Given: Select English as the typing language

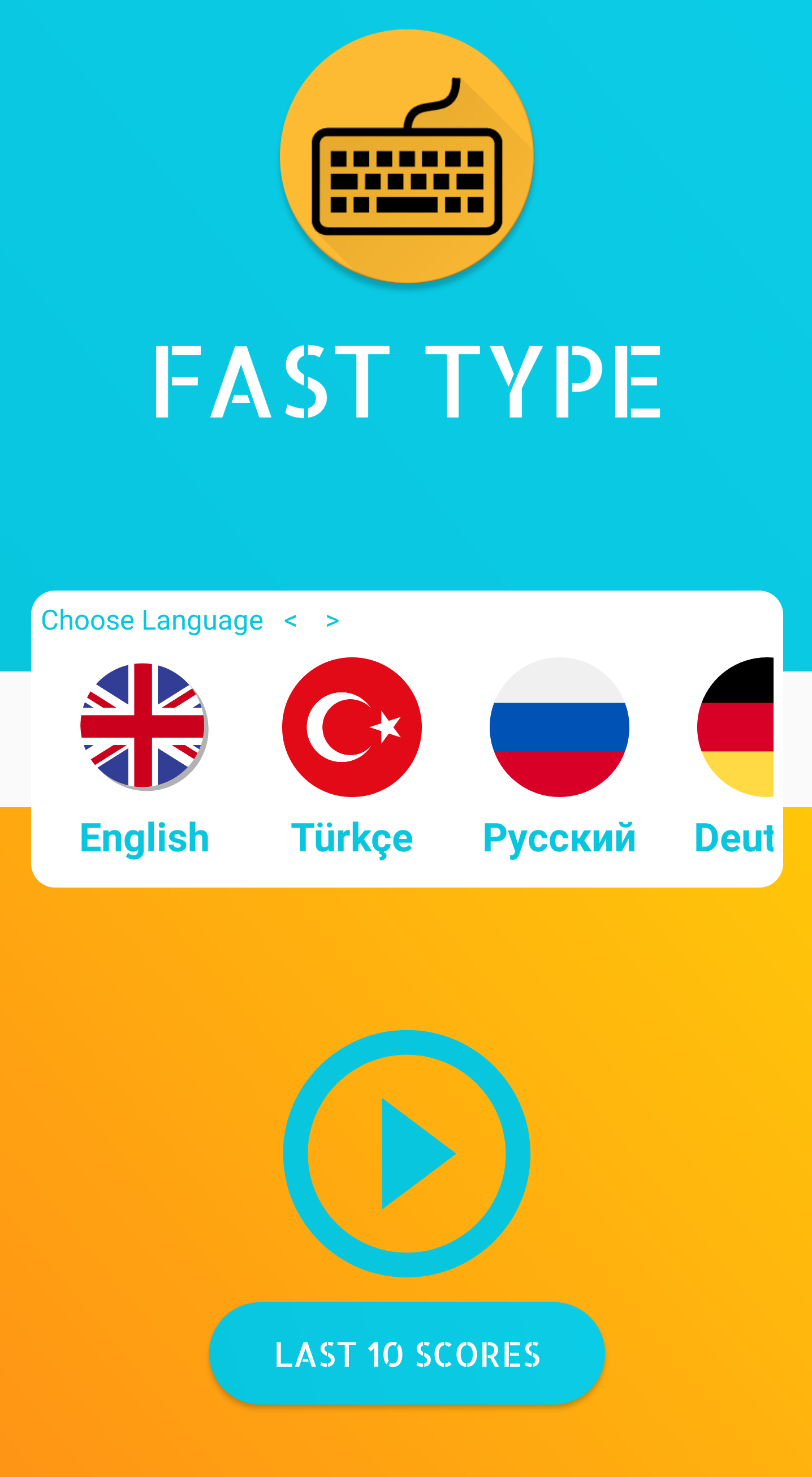Looking at the screenshot, I should pyautogui.click(x=144, y=757).
